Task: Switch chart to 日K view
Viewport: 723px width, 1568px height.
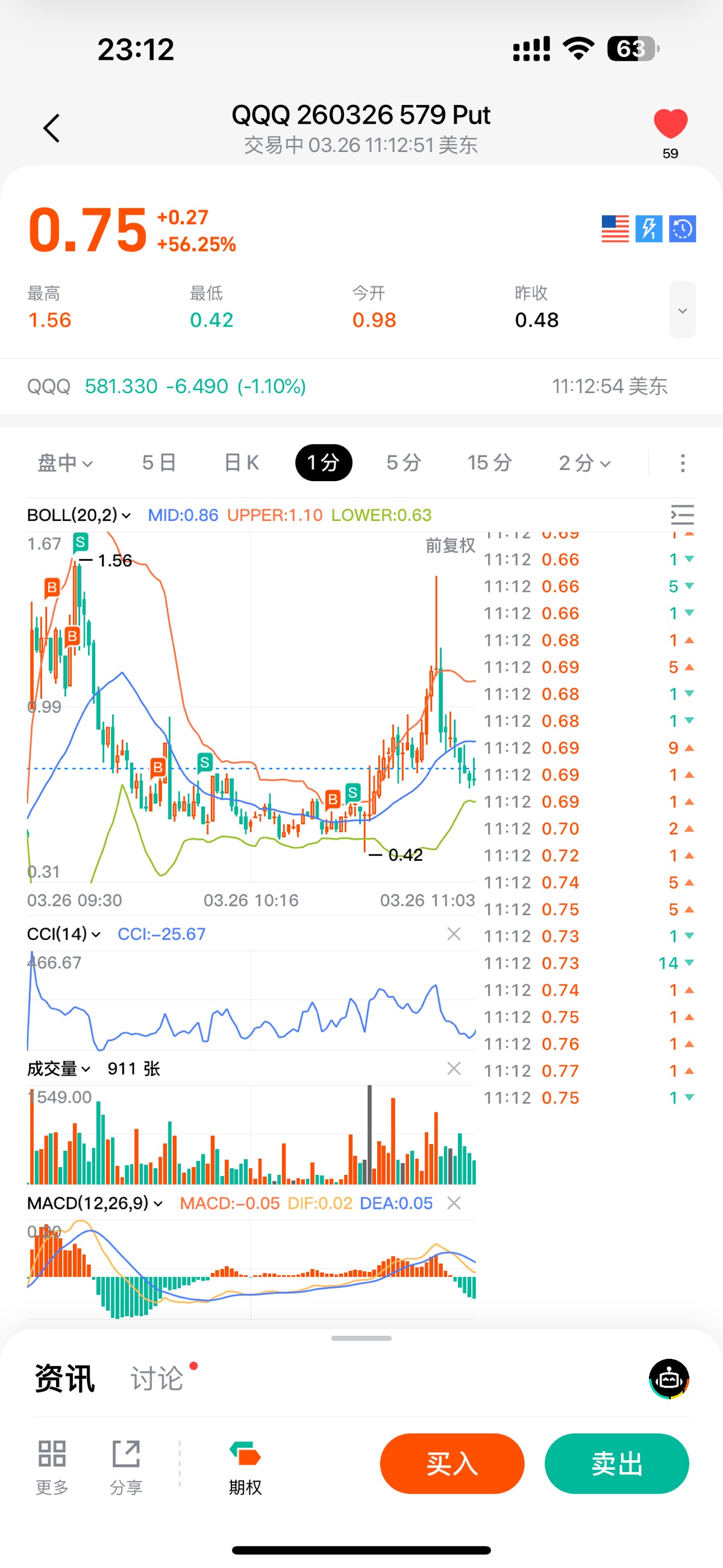Action: click(x=242, y=462)
